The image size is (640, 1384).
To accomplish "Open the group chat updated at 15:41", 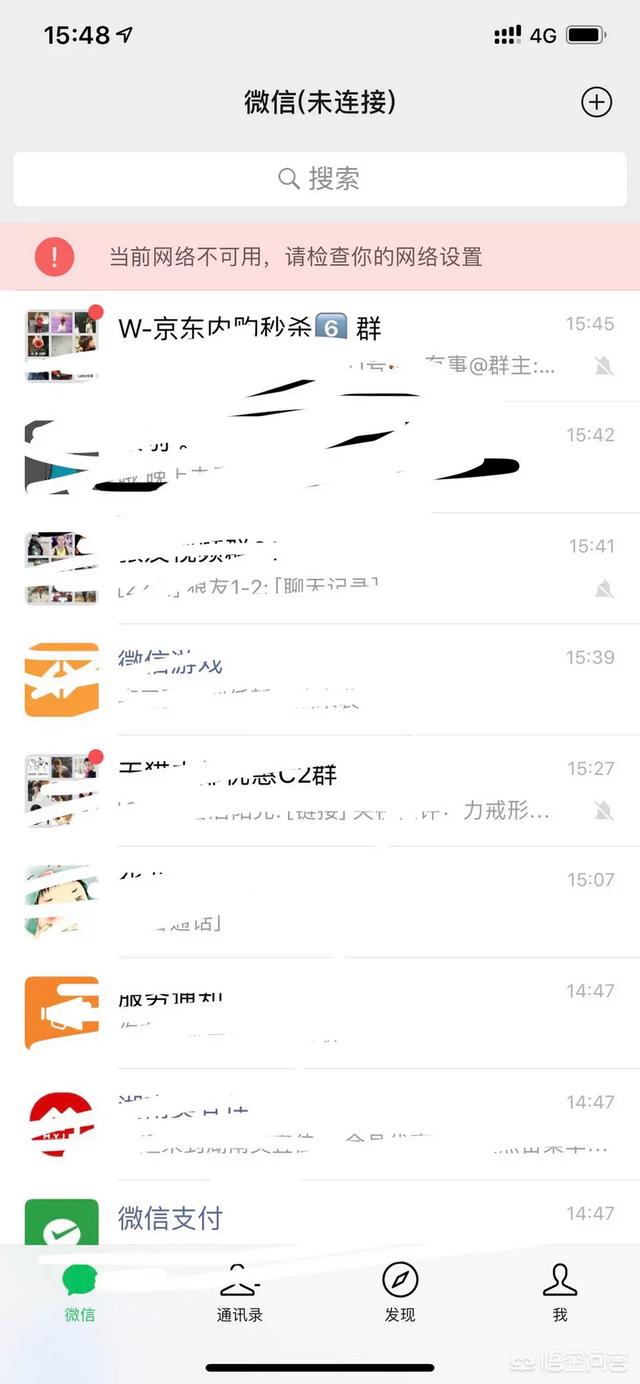I will tap(320, 569).
